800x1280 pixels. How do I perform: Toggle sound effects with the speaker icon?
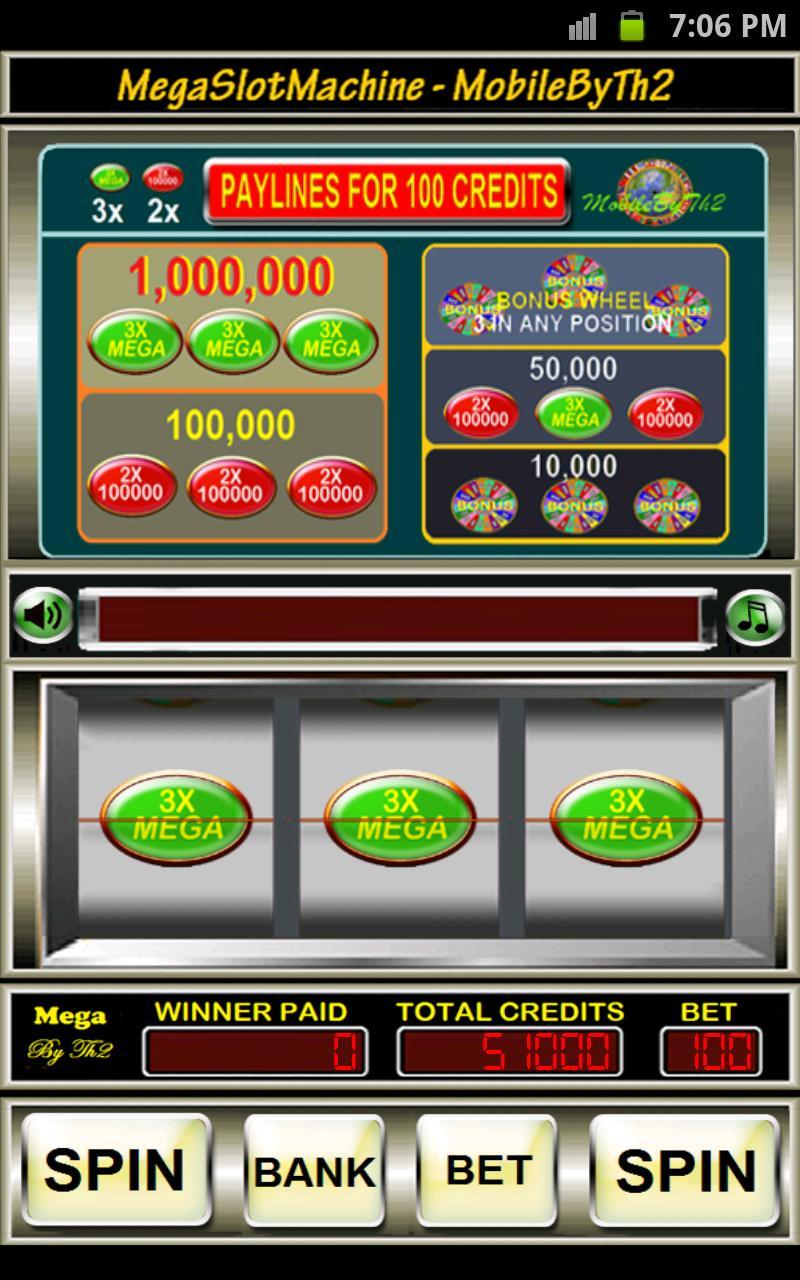pos(43,615)
